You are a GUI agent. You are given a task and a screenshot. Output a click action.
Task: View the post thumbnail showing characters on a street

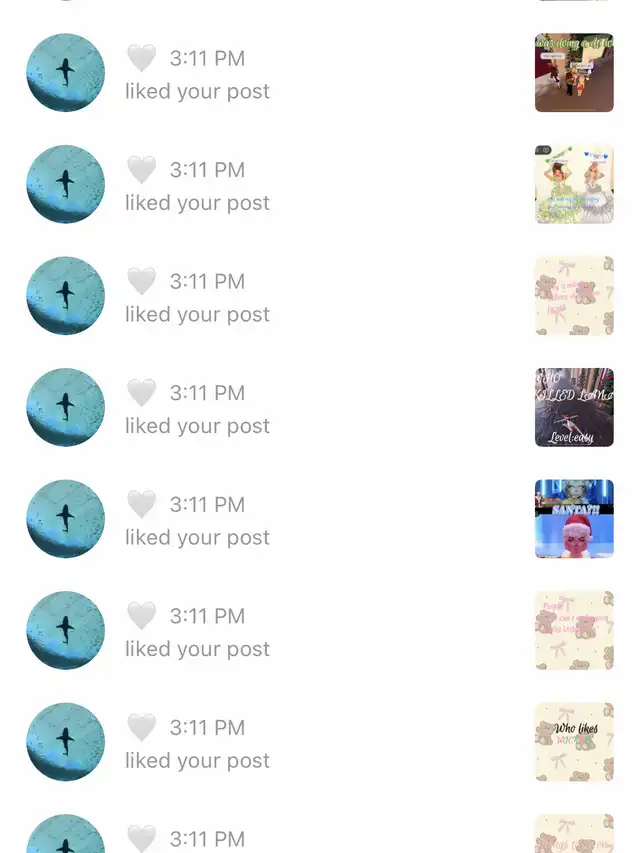coord(574,72)
